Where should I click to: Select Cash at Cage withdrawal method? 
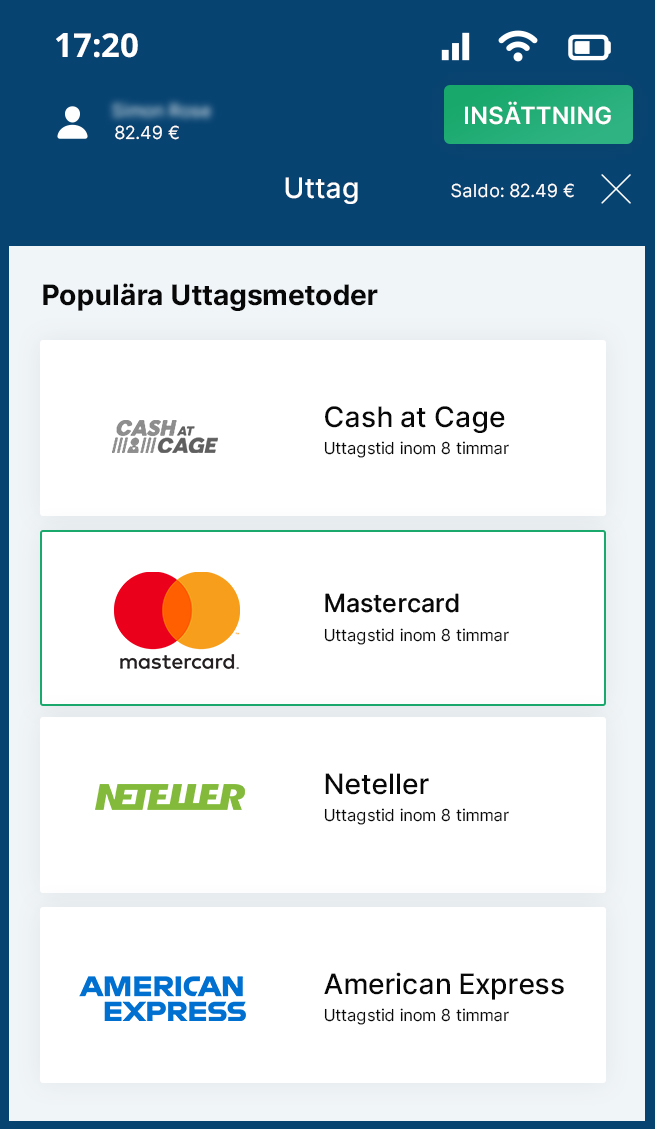click(323, 428)
